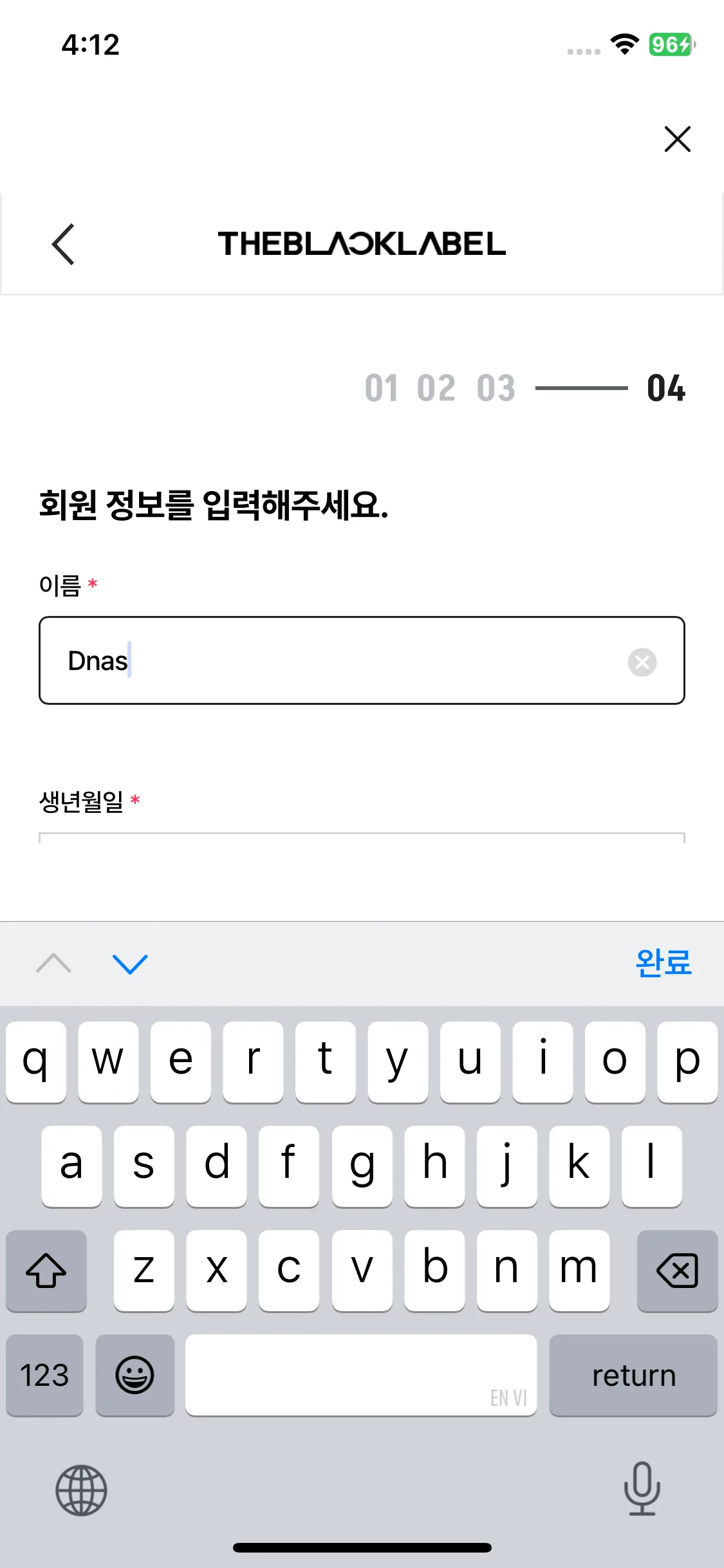Tap the 생년월일 birthdate input field
The width and height of the screenshot is (724, 1568).
[x=362, y=843]
